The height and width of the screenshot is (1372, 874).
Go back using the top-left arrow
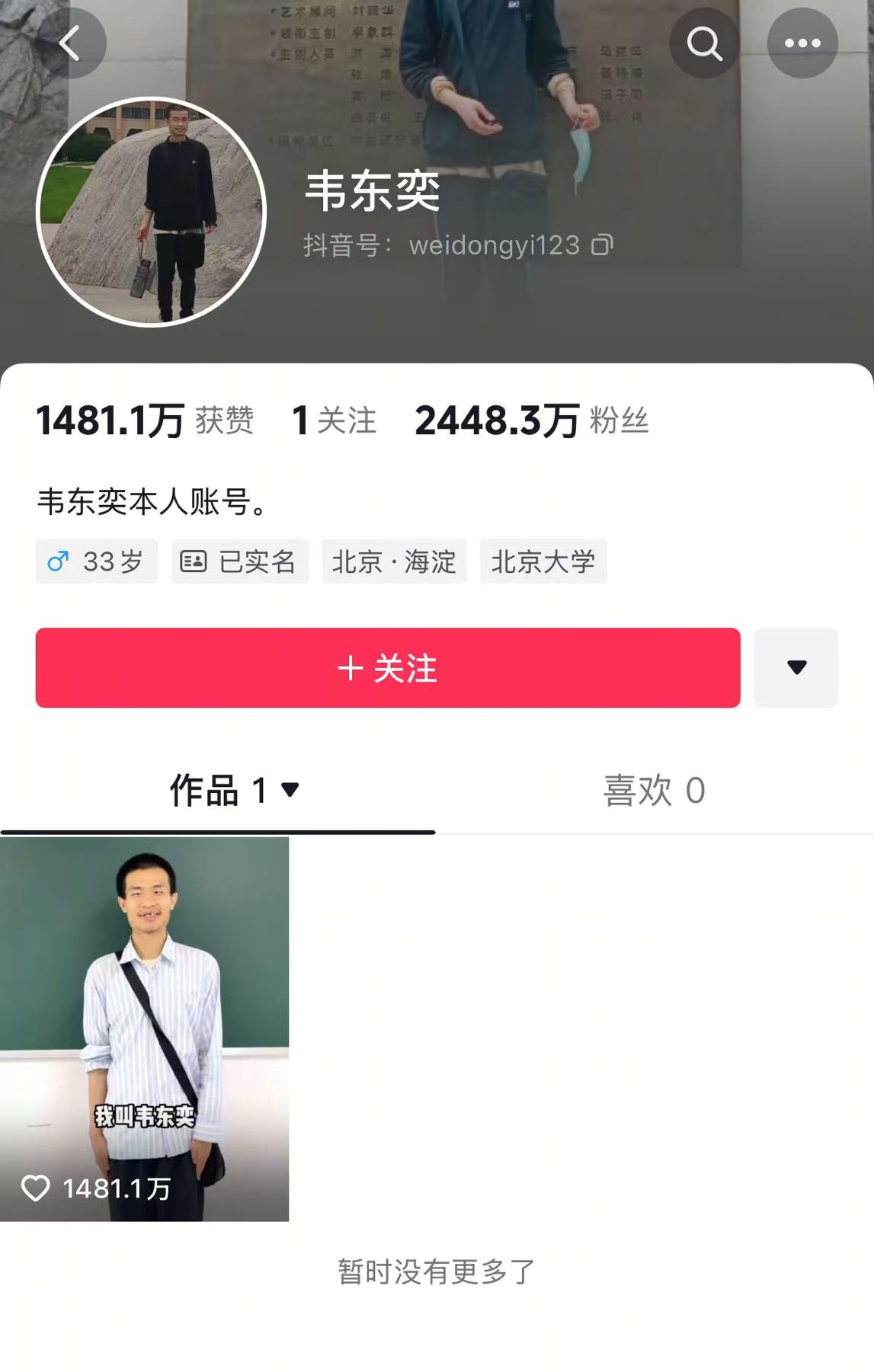[69, 43]
